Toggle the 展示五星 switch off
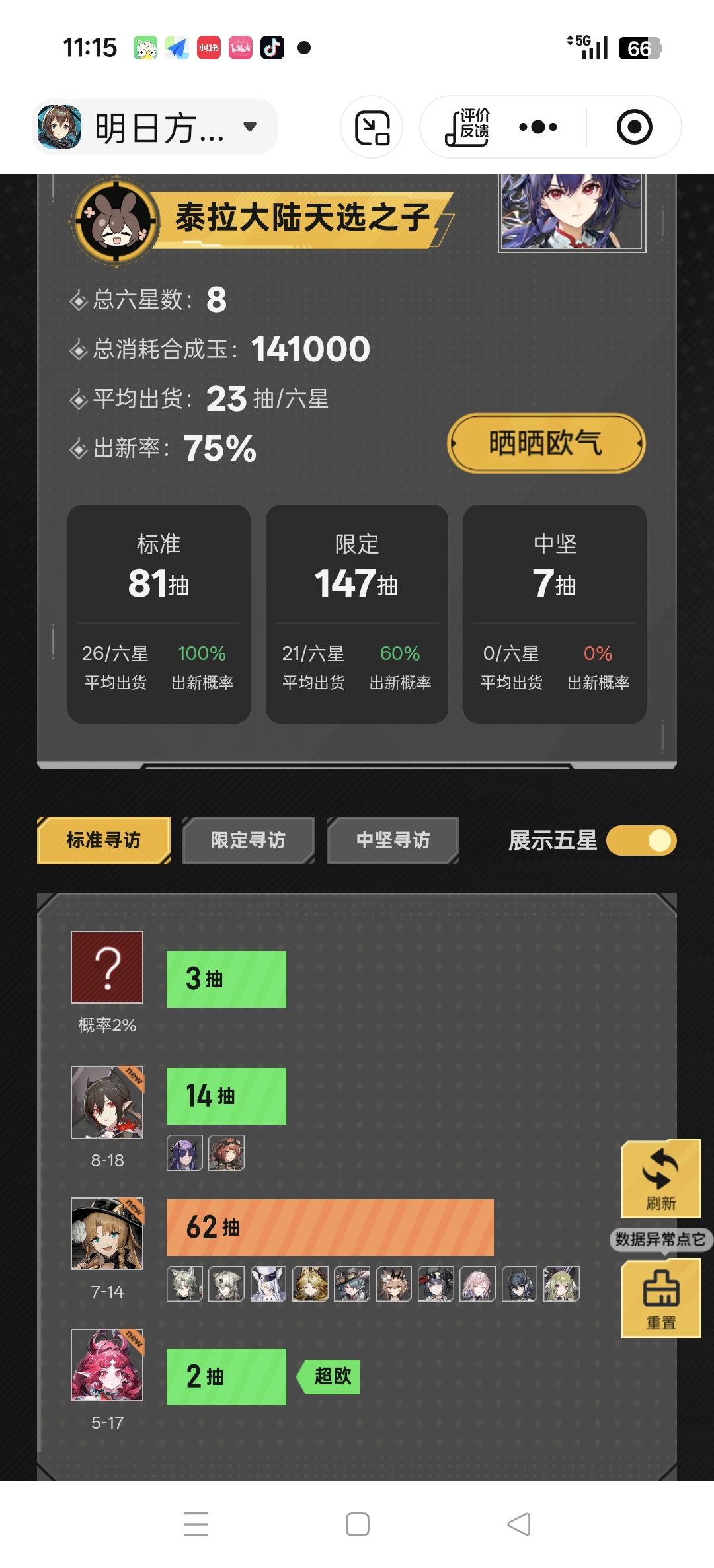 (x=641, y=840)
